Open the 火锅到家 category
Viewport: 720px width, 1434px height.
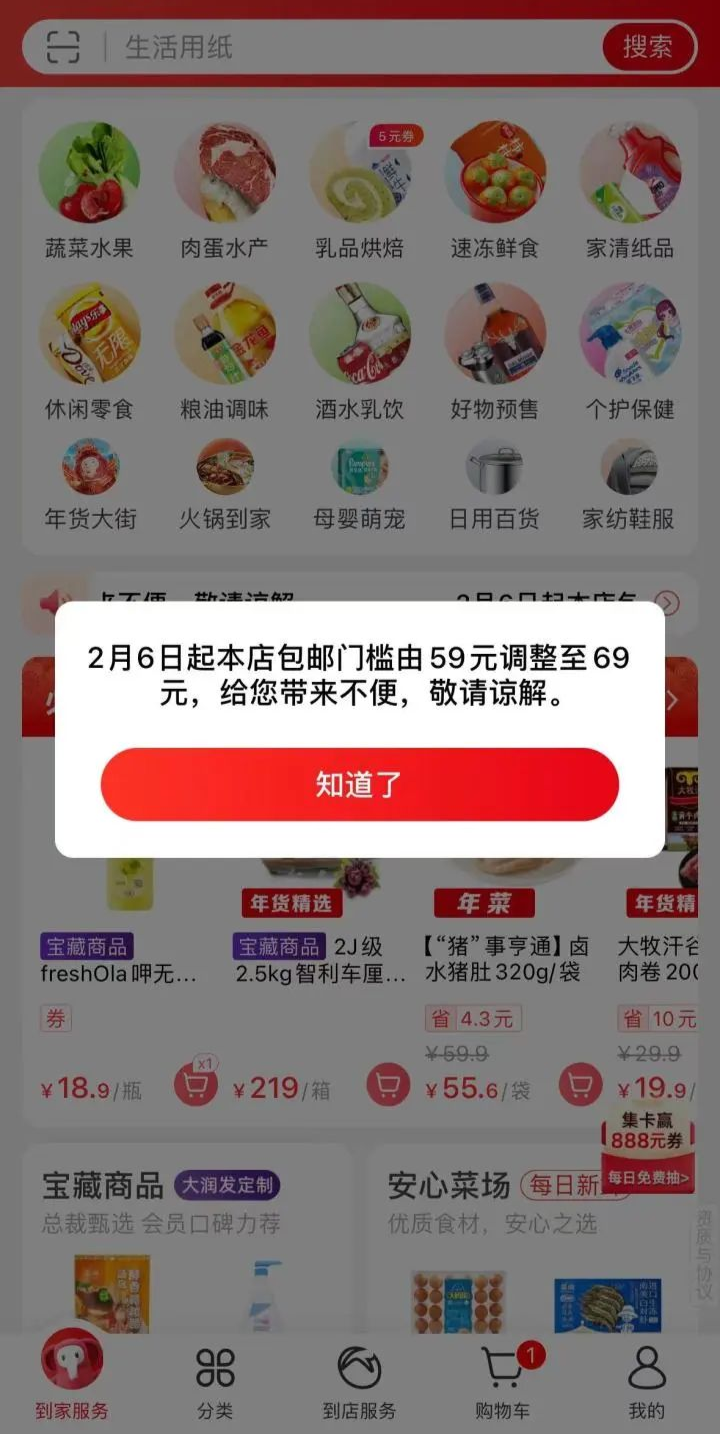[x=224, y=486]
